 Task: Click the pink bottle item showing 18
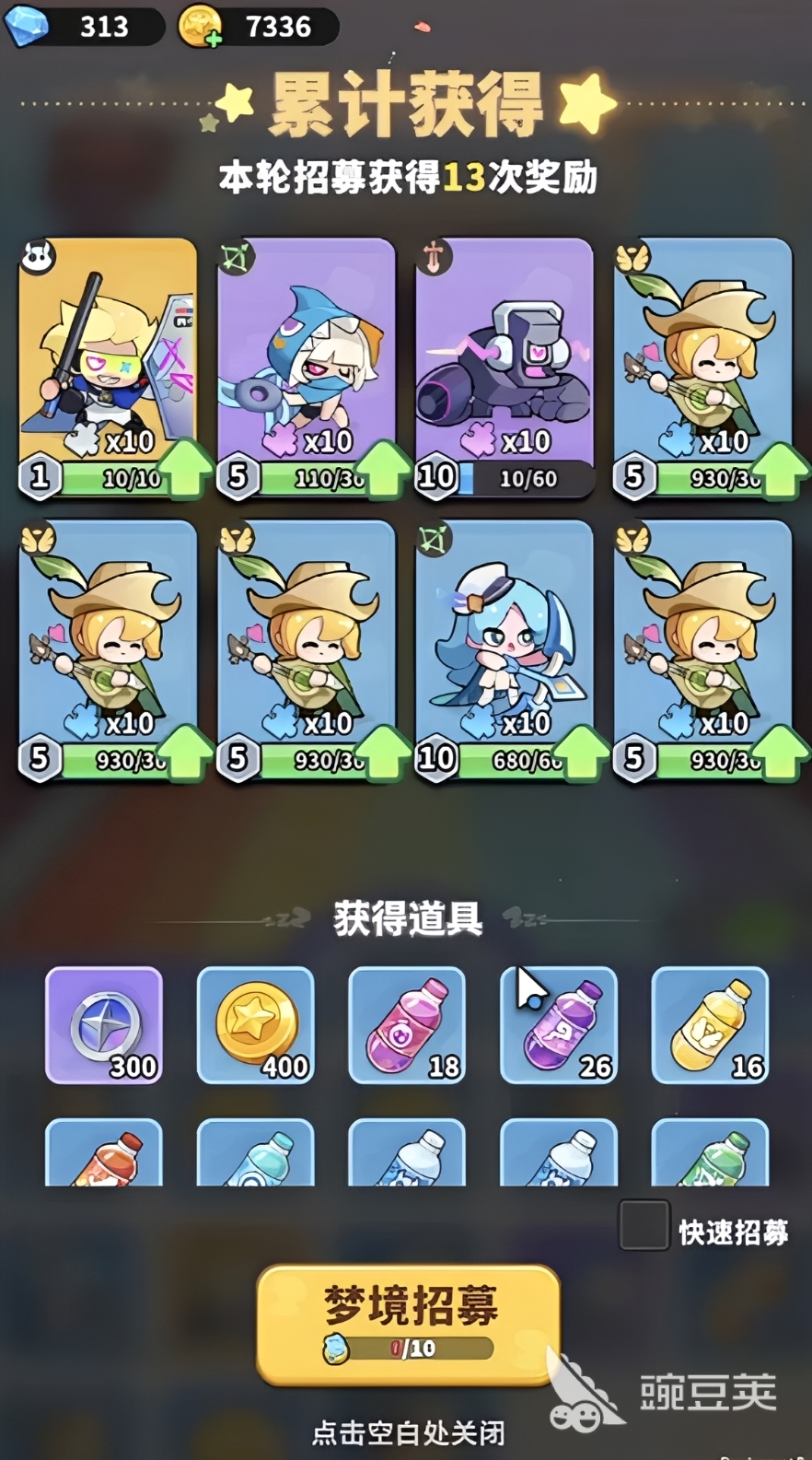(407, 1025)
